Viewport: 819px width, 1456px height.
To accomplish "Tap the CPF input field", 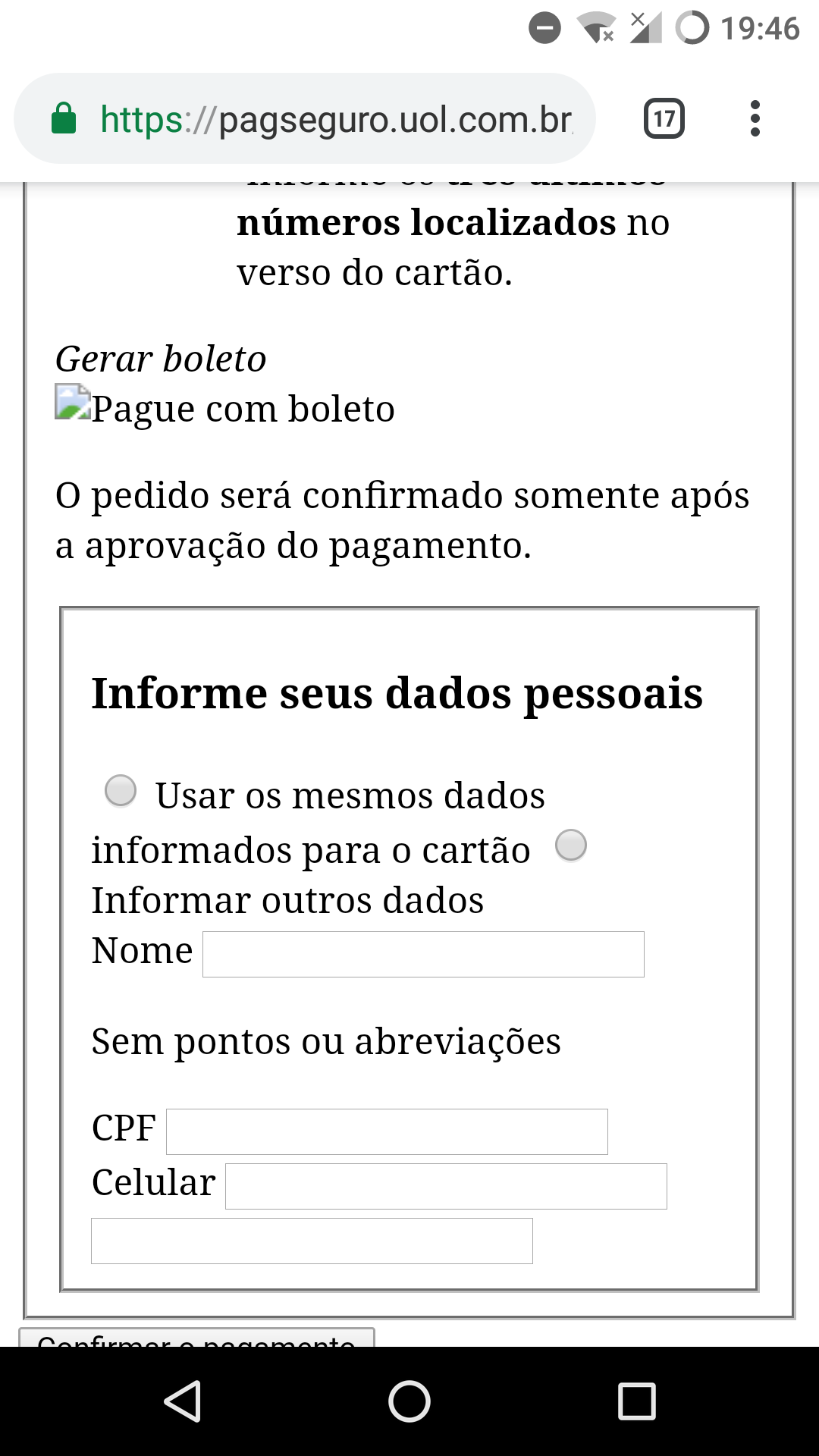I will pyautogui.click(x=387, y=1131).
